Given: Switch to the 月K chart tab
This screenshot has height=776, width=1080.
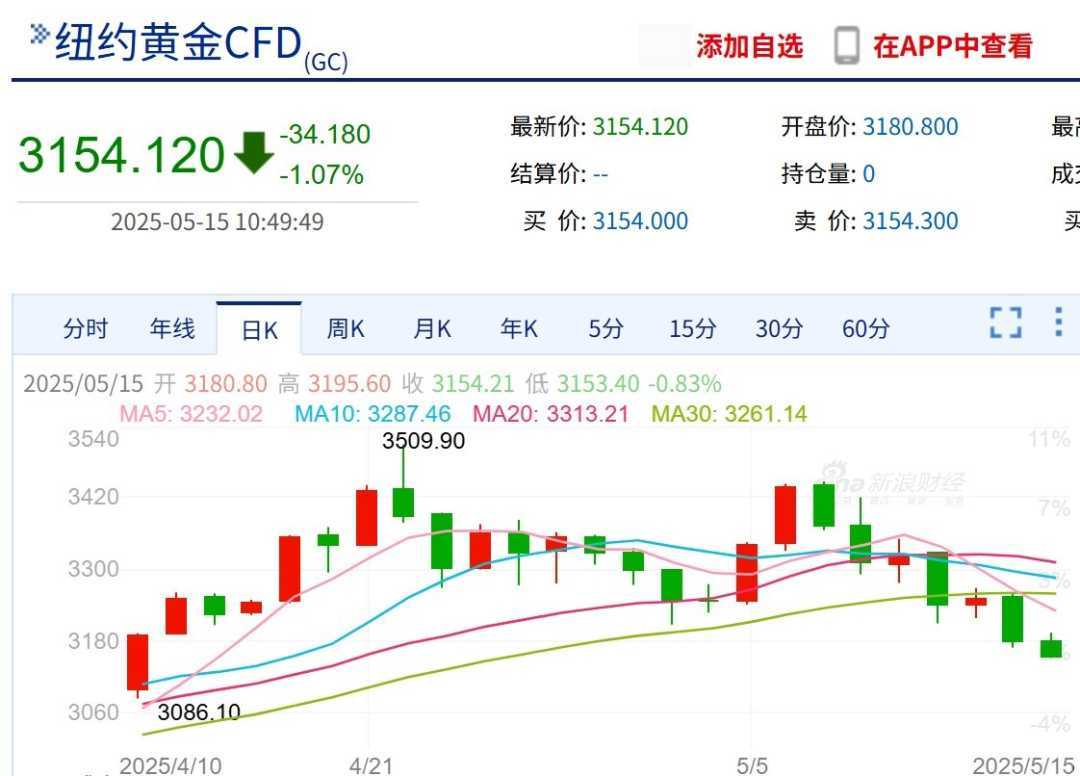Looking at the screenshot, I should 432,328.
